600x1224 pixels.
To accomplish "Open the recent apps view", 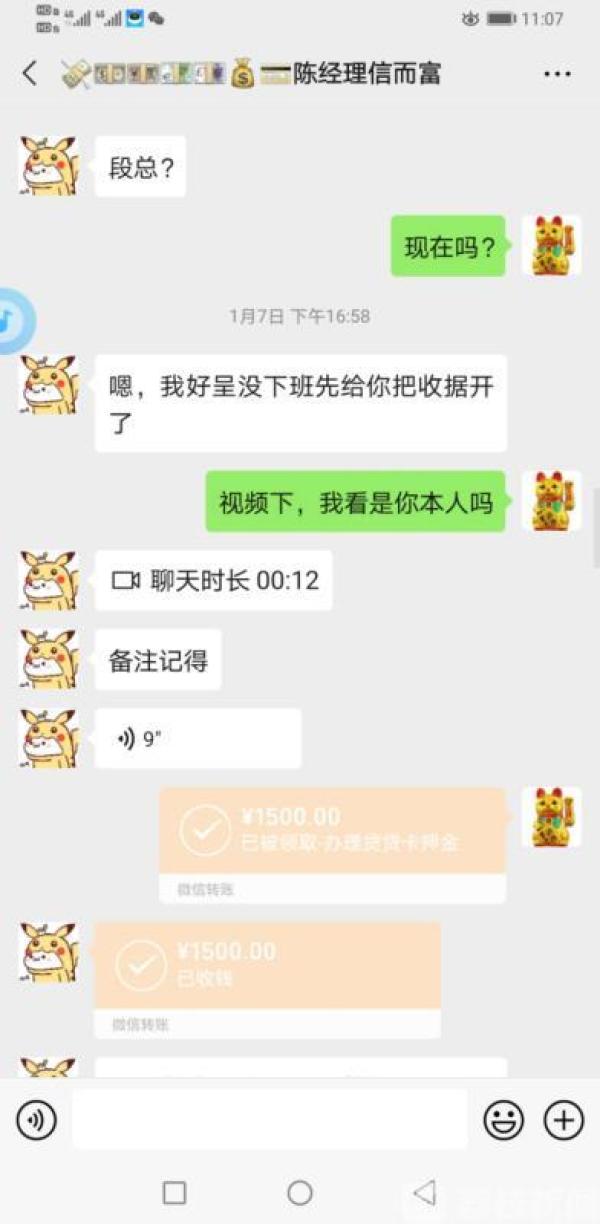I will click(174, 1192).
